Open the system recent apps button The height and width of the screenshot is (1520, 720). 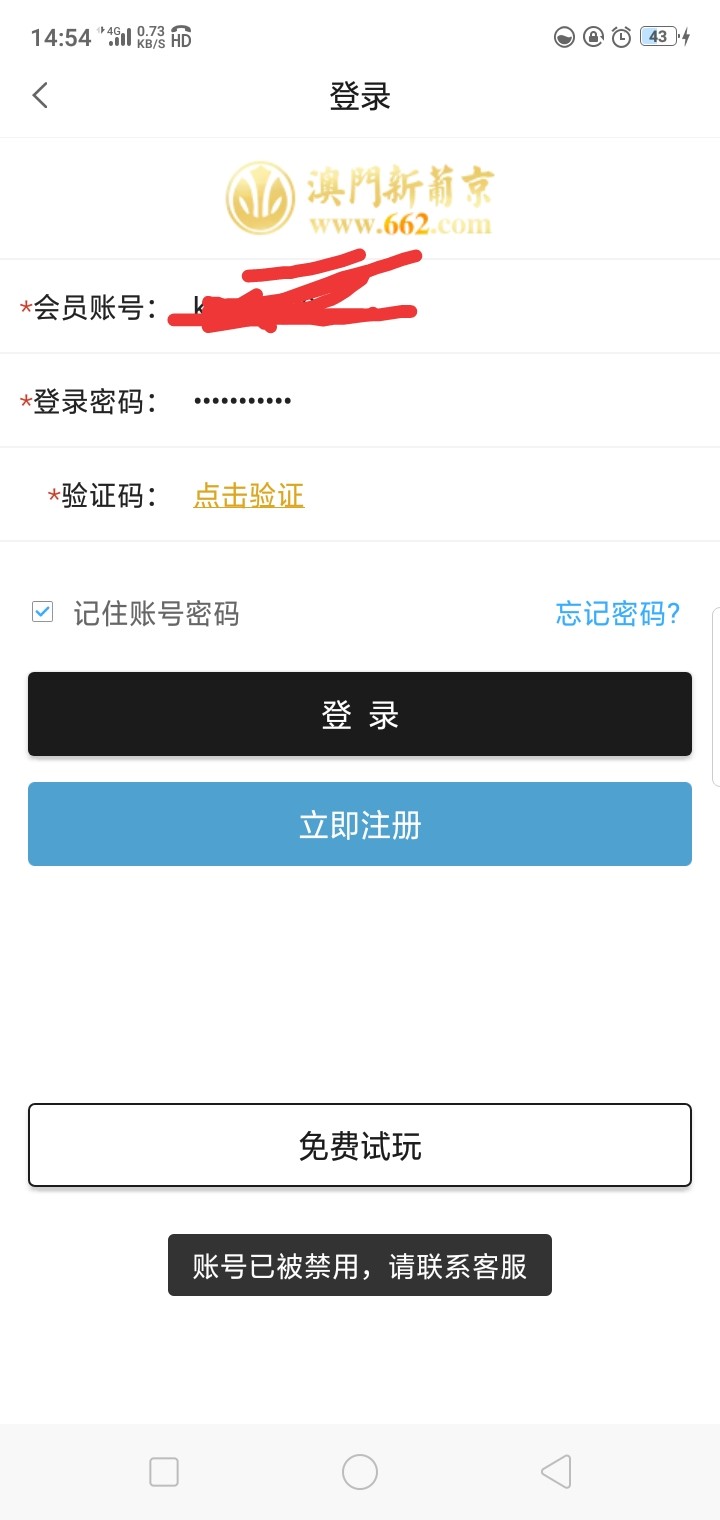coord(164,1472)
